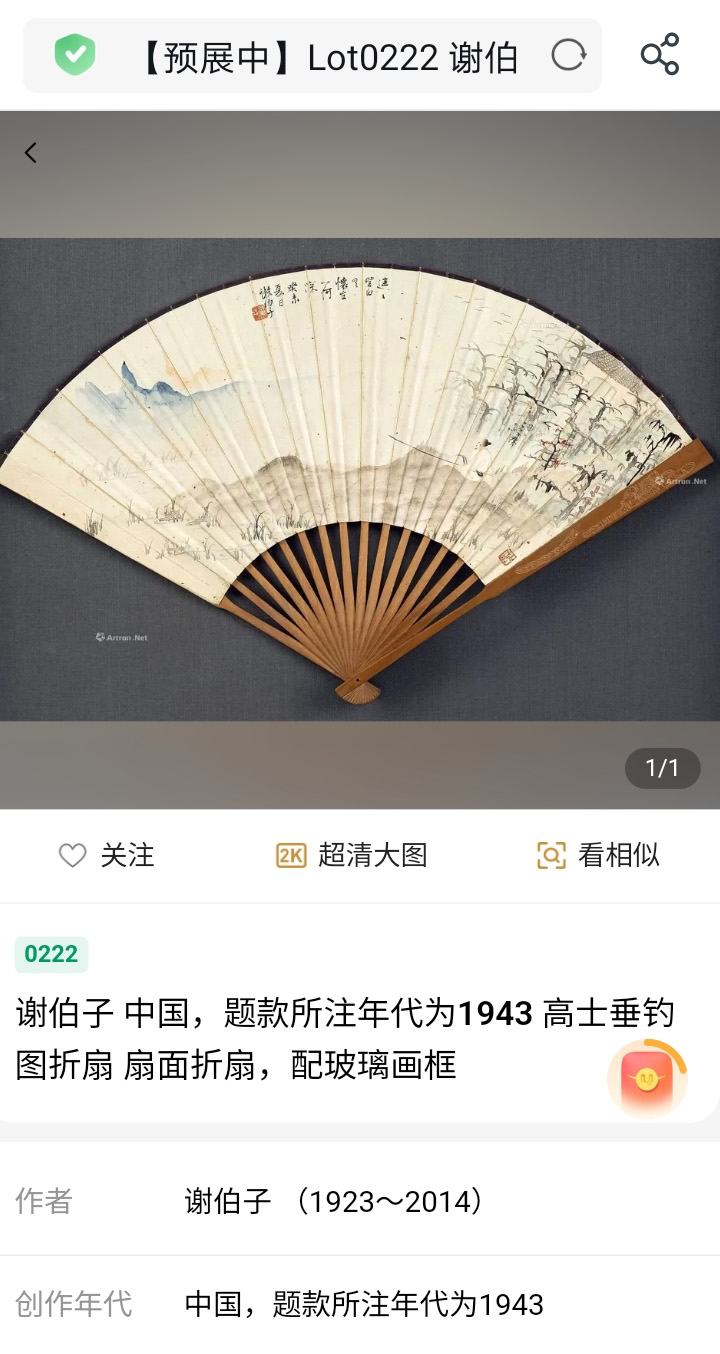The image size is (720, 1354).
Task: Reload the page with the refresh icon
Action: click(568, 56)
